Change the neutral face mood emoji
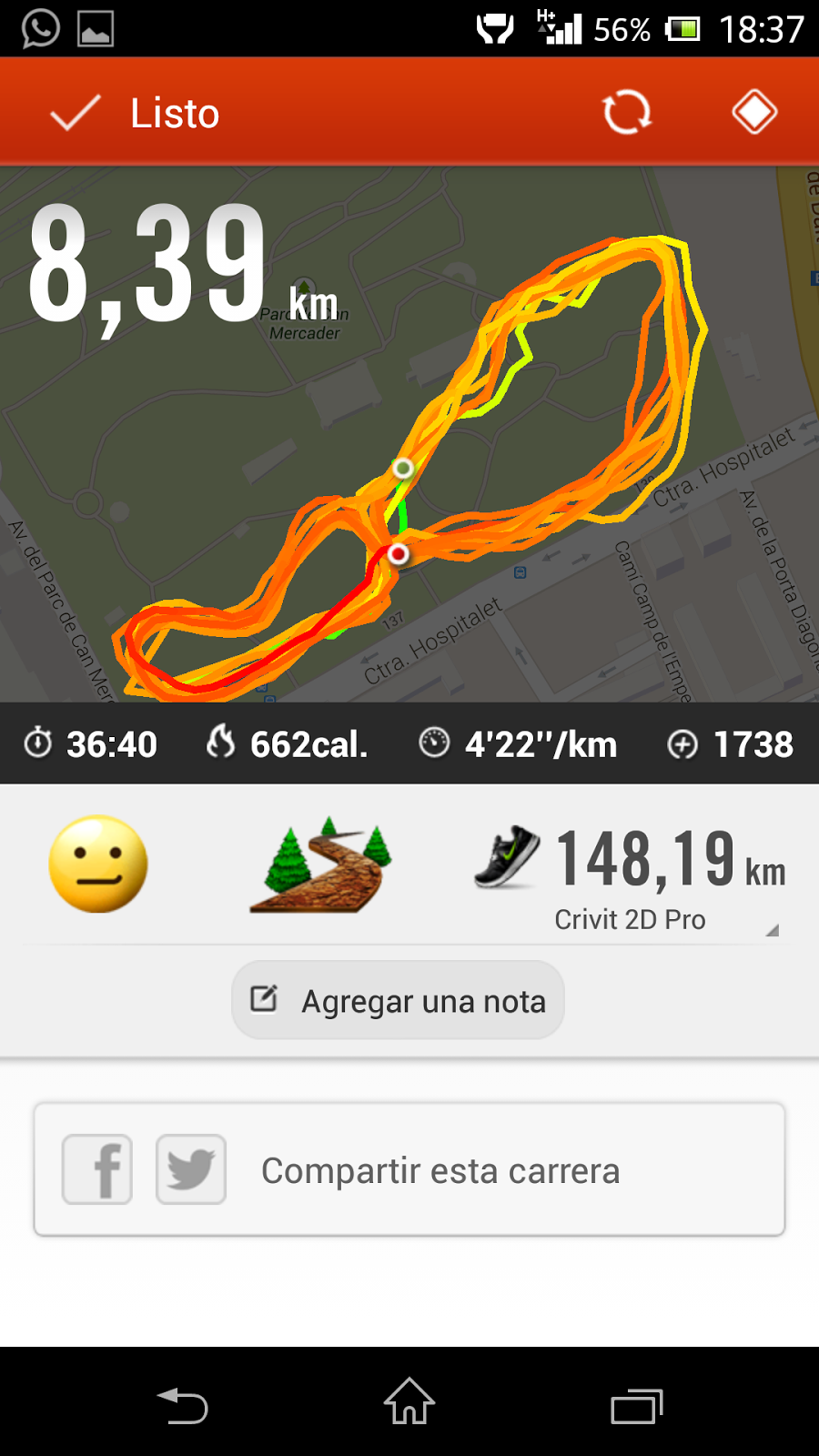This screenshot has width=819, height=1456. pos(98,864)
